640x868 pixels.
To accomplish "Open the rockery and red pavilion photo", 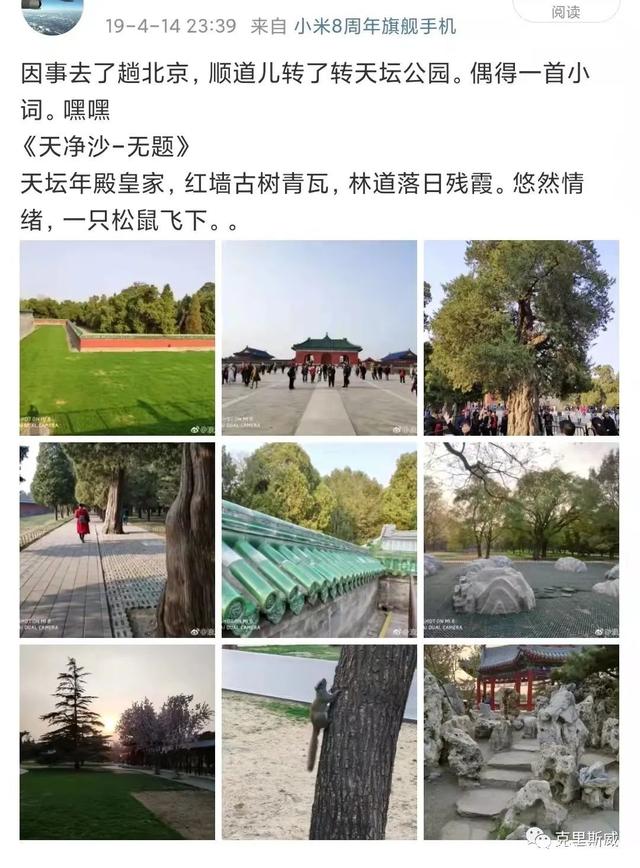I will [521, 742].
